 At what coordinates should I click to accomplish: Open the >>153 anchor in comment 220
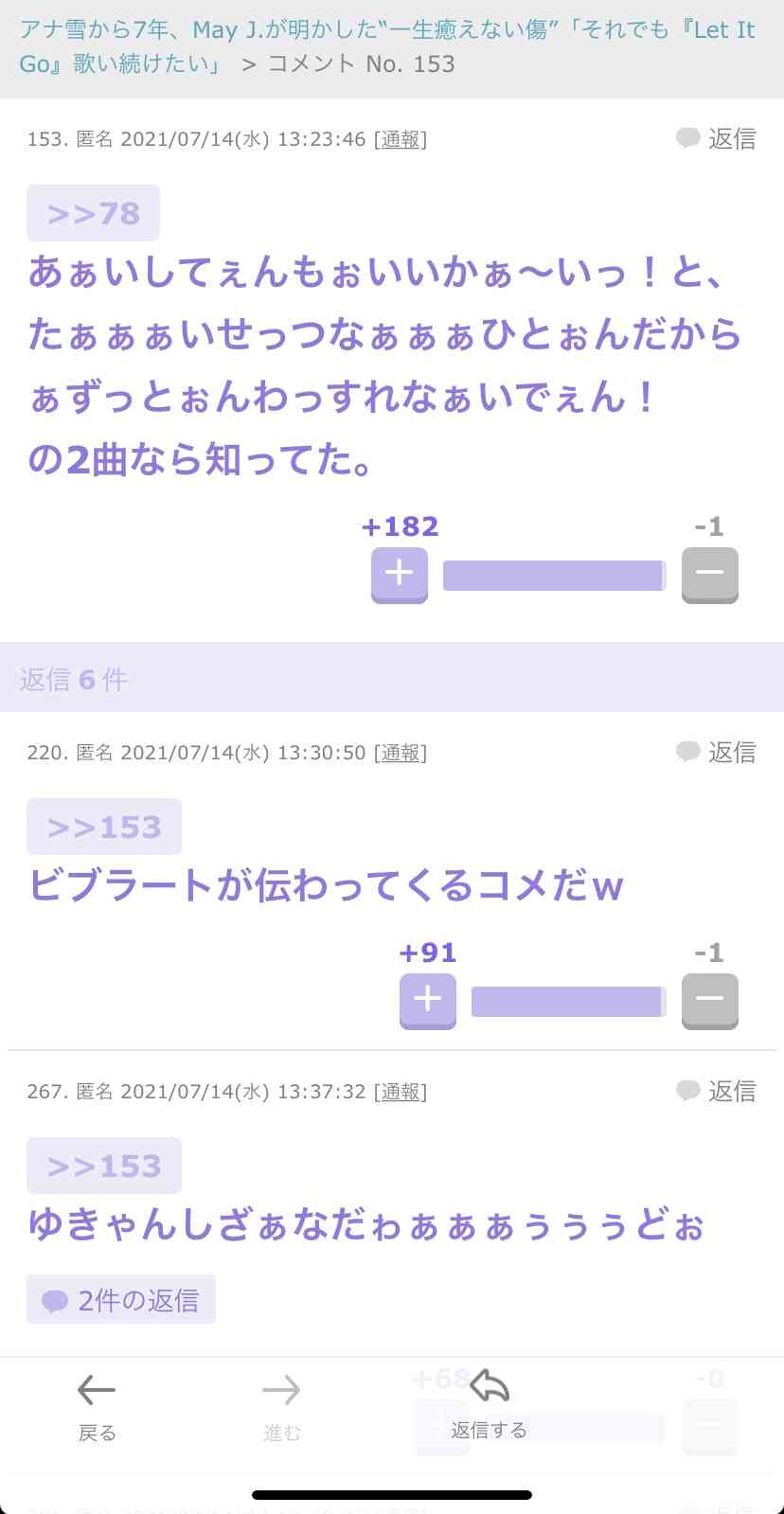pyautogui.click(x=104, y=827)
